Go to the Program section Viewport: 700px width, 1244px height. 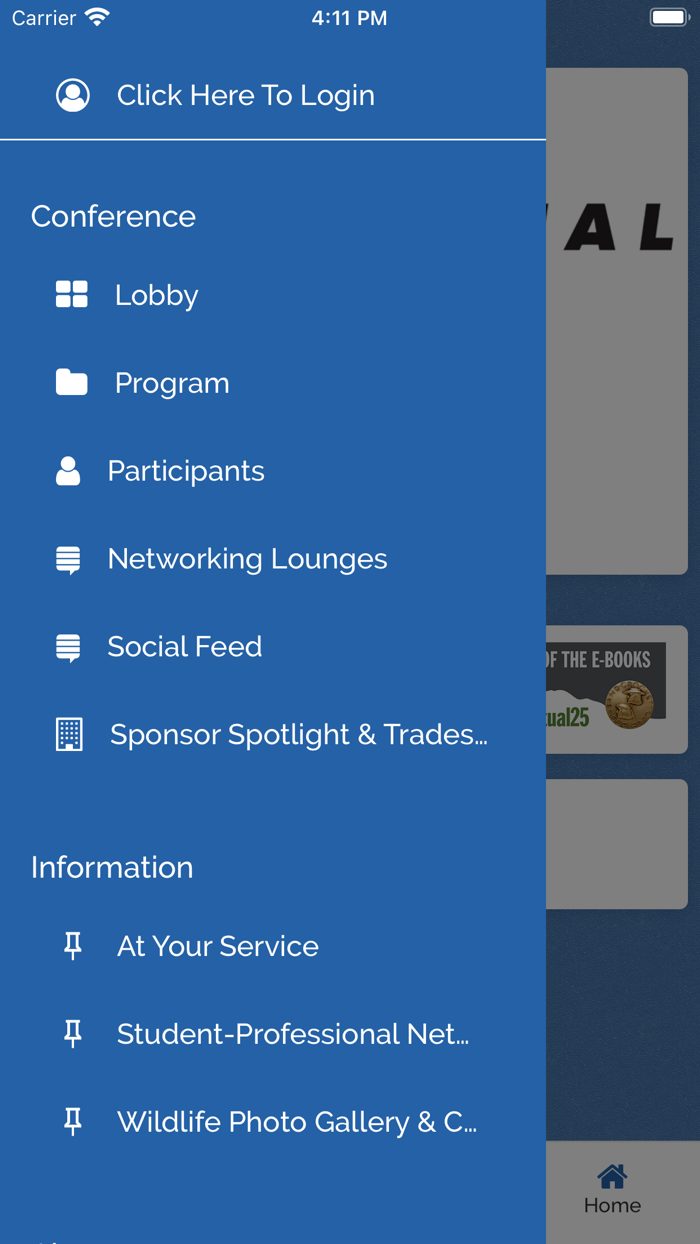pyautogui.click(x=171, y=384)
